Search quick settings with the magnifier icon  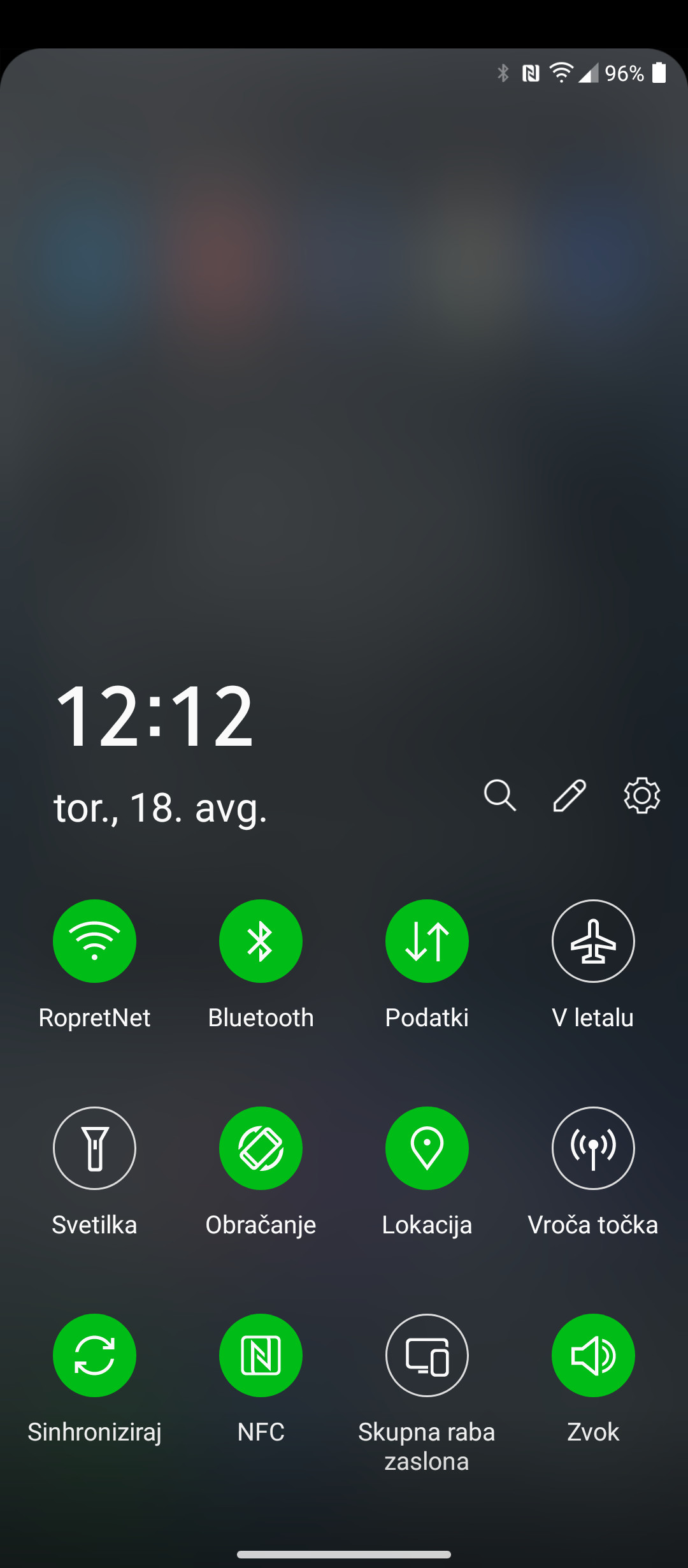tap(500, 795)
